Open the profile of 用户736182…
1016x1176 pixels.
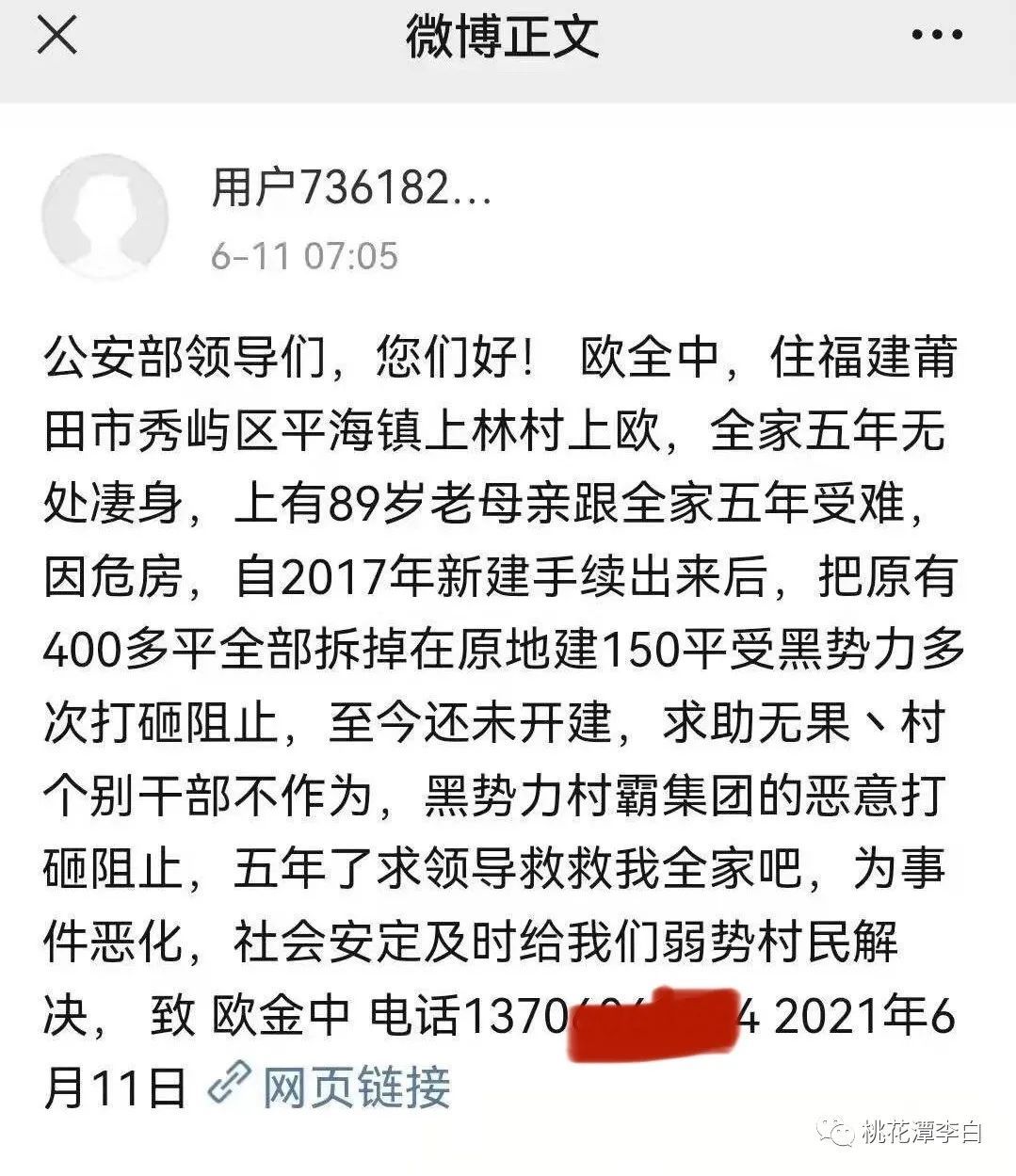click(x=350, y=188)
